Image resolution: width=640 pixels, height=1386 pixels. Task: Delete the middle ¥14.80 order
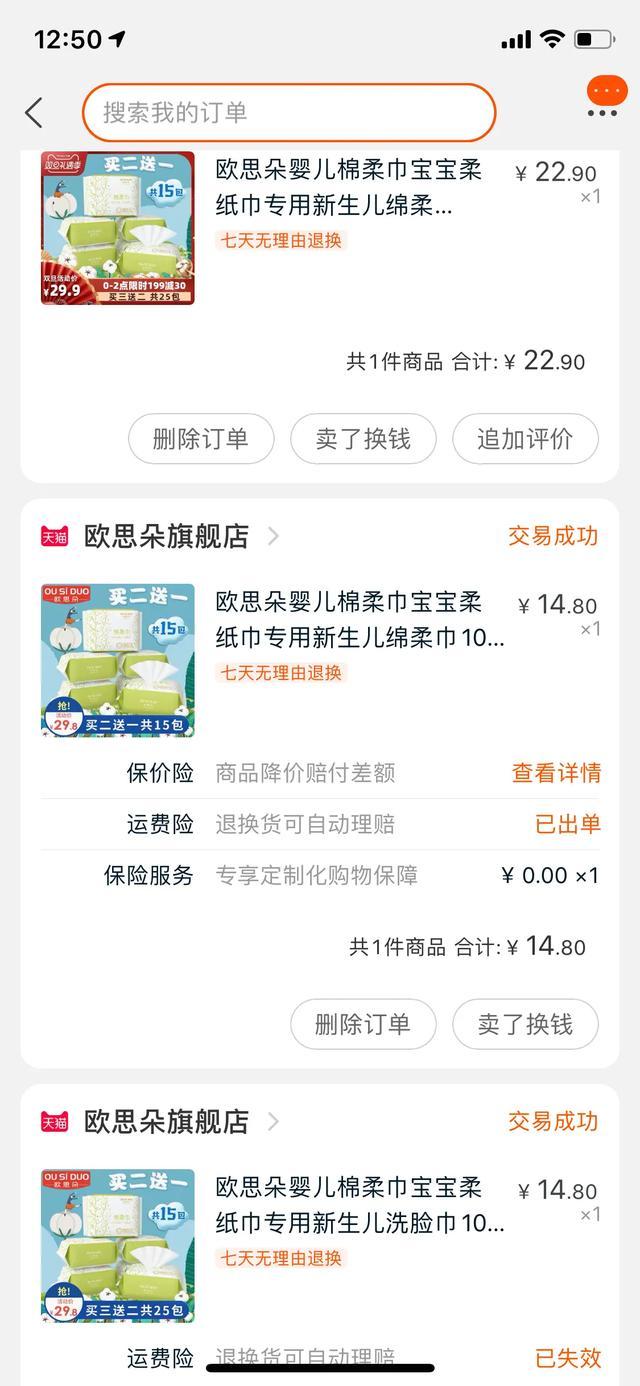click(363, 1024)
